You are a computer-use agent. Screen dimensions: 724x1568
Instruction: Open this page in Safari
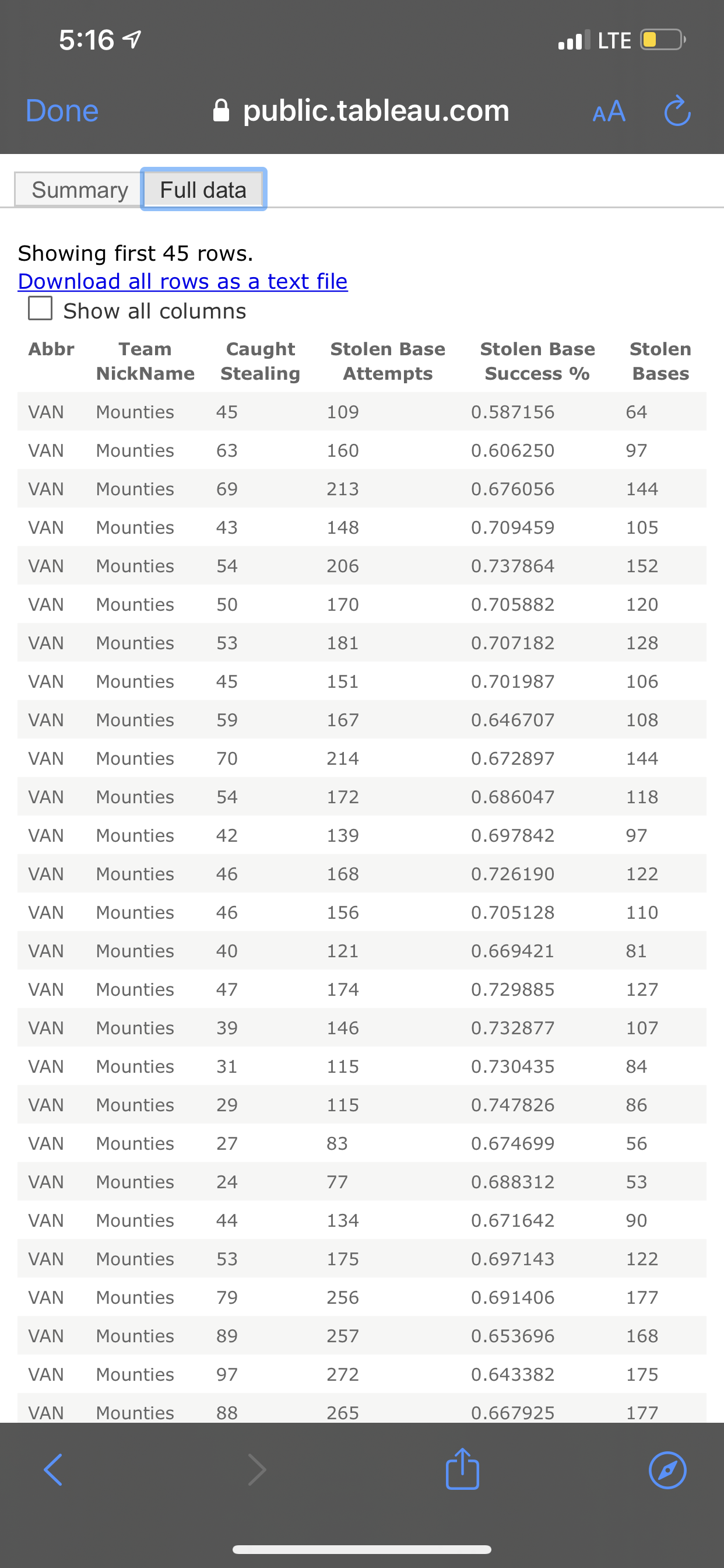tap(667, 1471)
